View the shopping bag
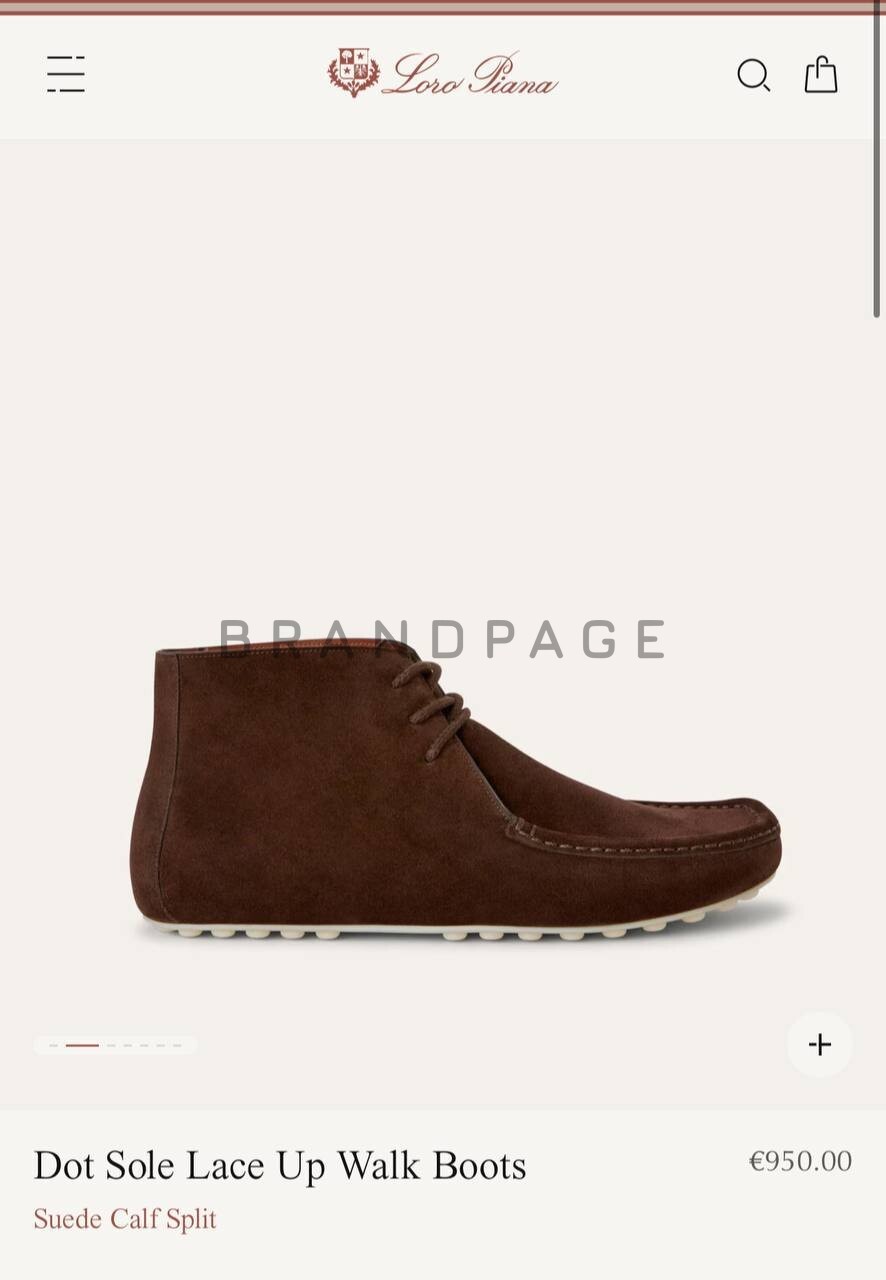 (x=821, y=75)
